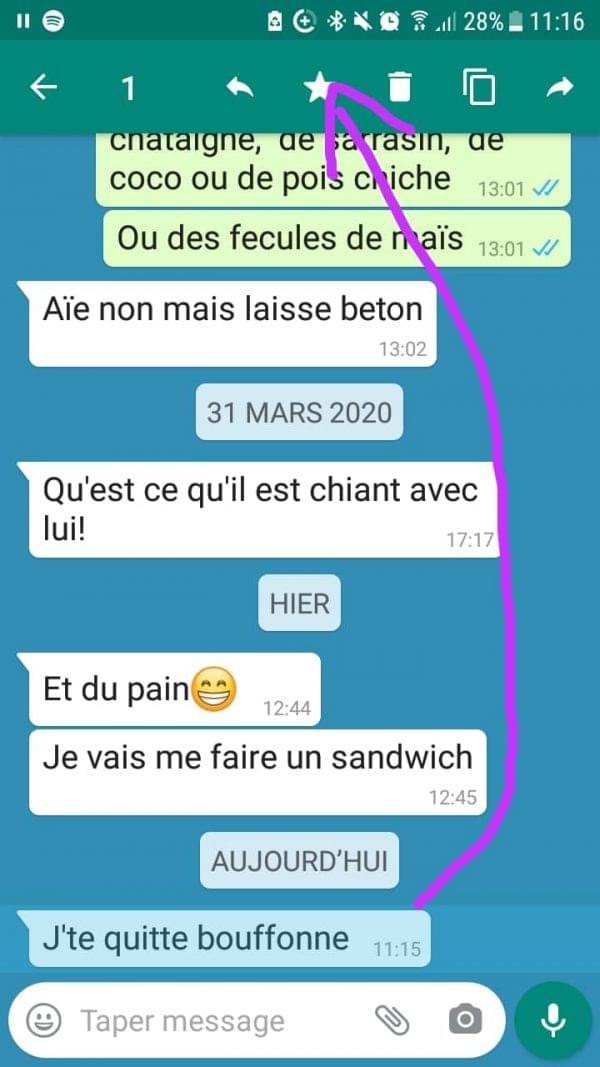
Task: Open the emoji picker
Action: [43, 1021]
